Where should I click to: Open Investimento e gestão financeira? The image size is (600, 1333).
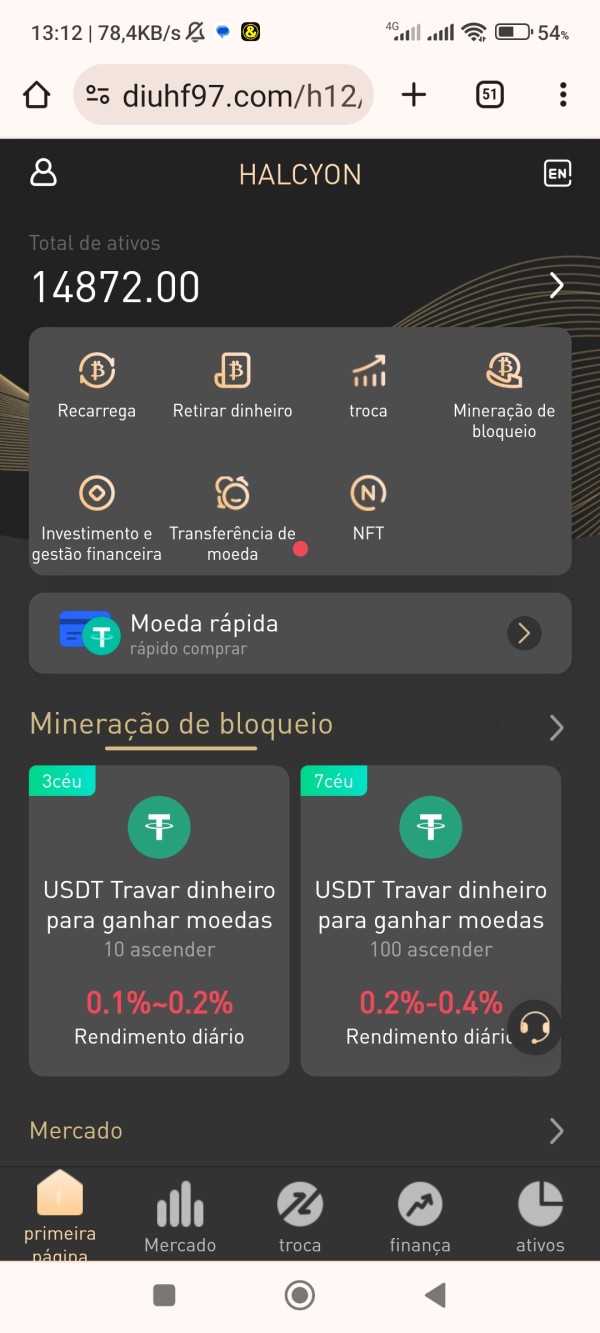[97, 519]
